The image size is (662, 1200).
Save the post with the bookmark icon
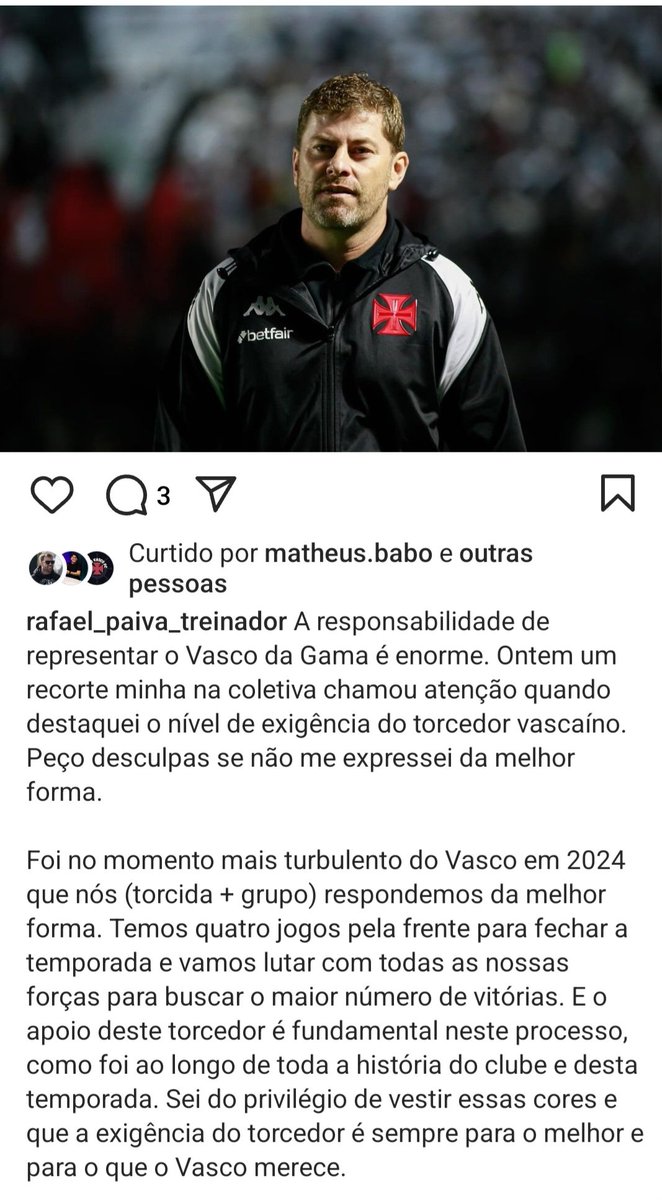pos(617,493)
